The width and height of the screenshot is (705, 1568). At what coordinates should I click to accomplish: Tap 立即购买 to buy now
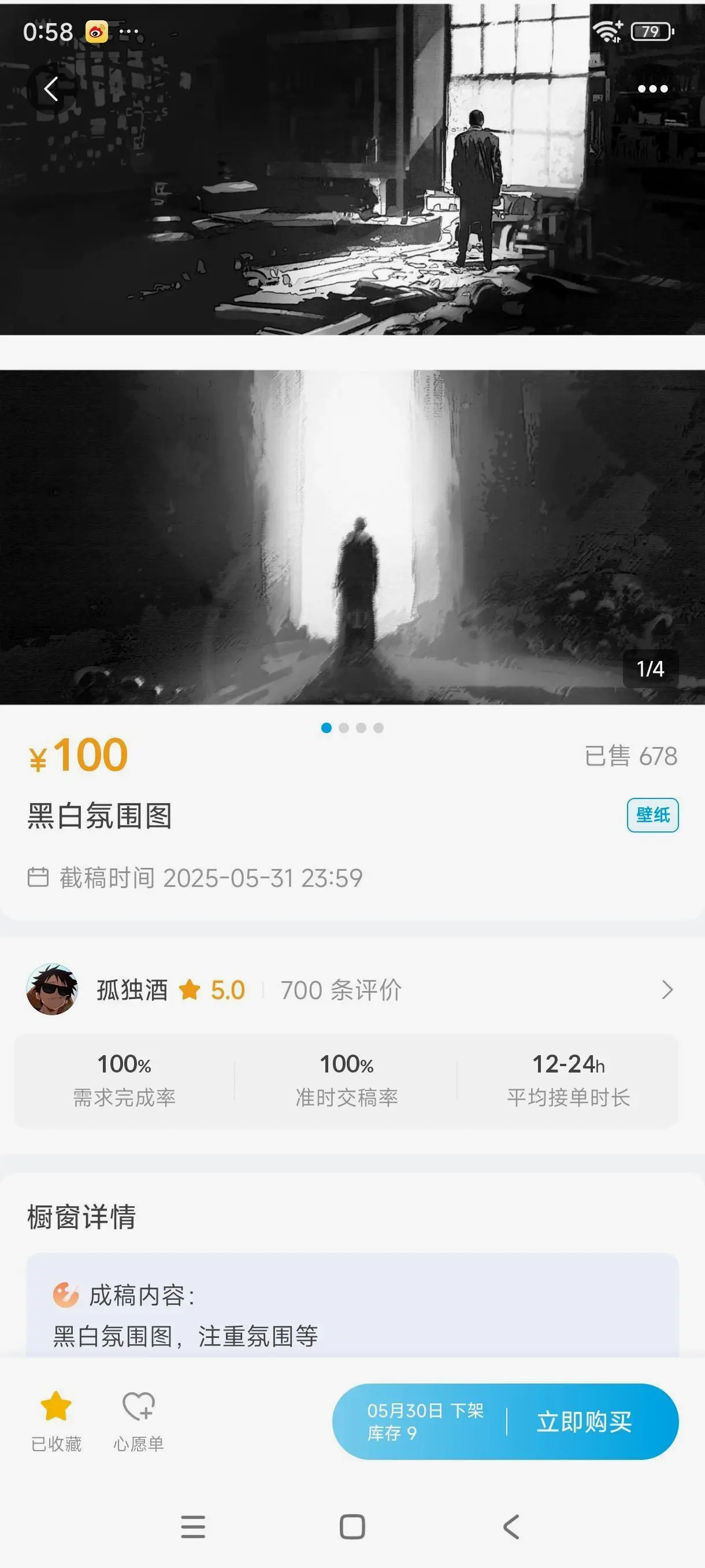[x=584, y=1422]
